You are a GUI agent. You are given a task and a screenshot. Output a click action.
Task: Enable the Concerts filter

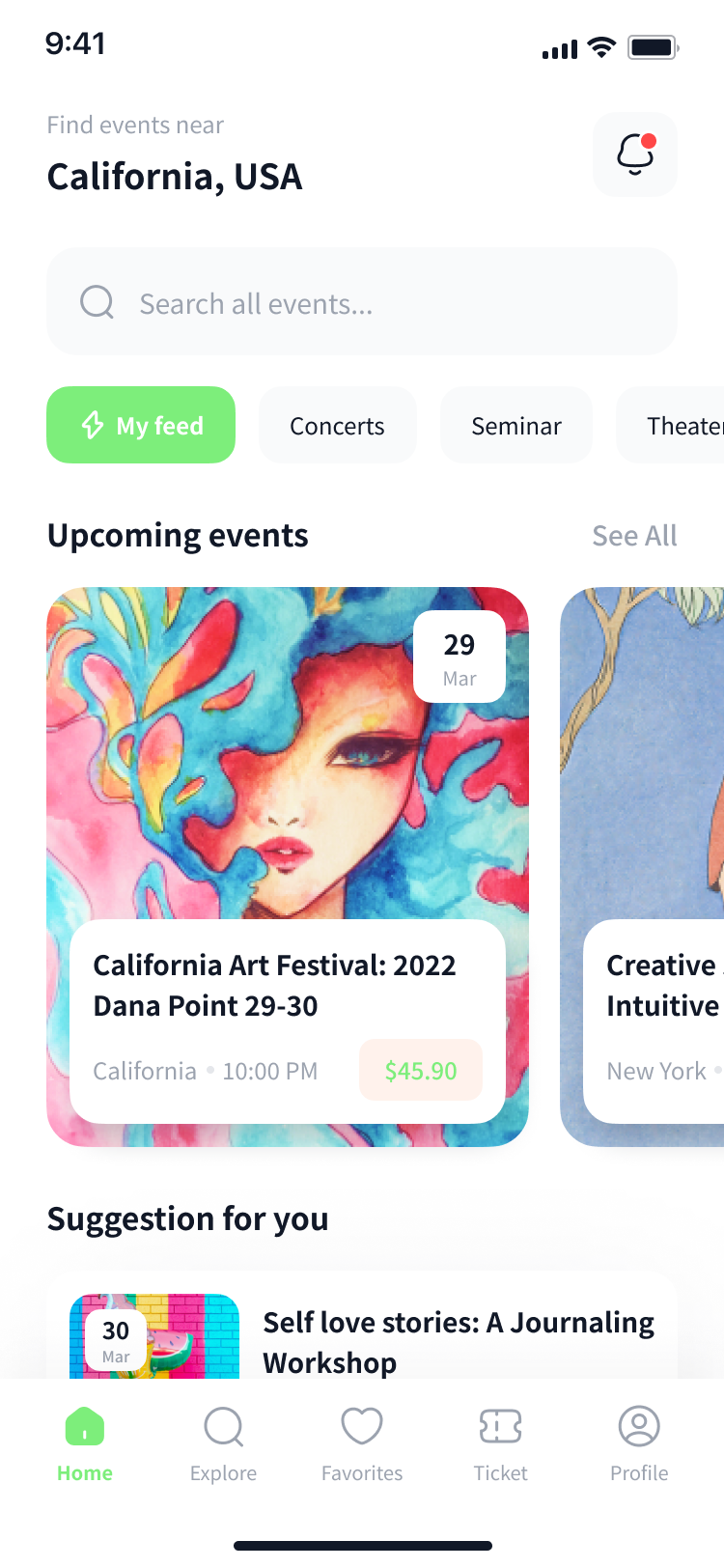pyautogui.click(x=337, y=425)
